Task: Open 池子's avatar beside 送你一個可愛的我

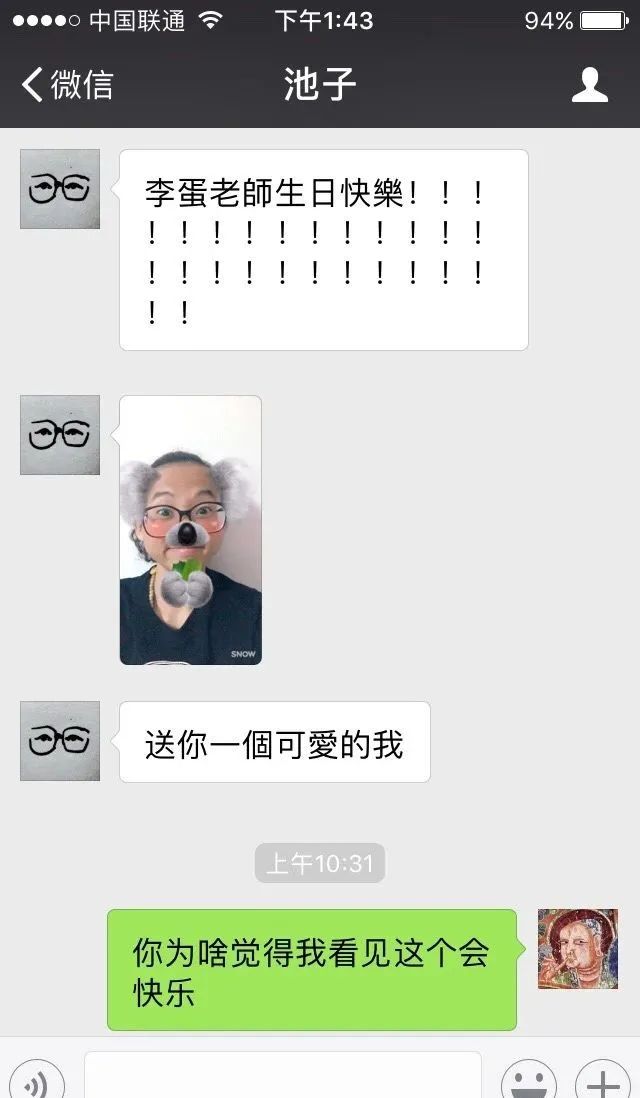Action: coord(60,741)
